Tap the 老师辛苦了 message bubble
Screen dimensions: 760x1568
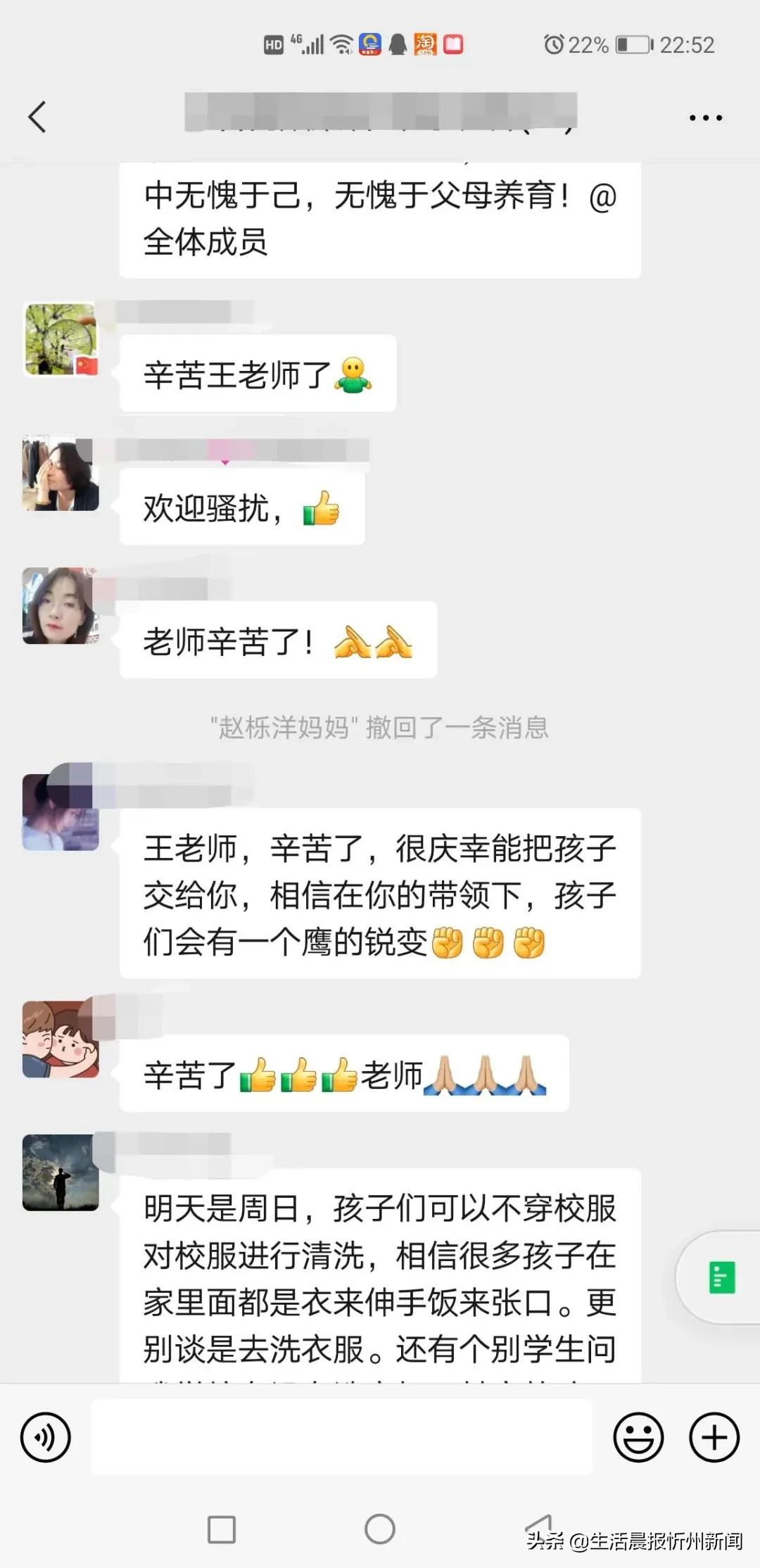point(278,641)
